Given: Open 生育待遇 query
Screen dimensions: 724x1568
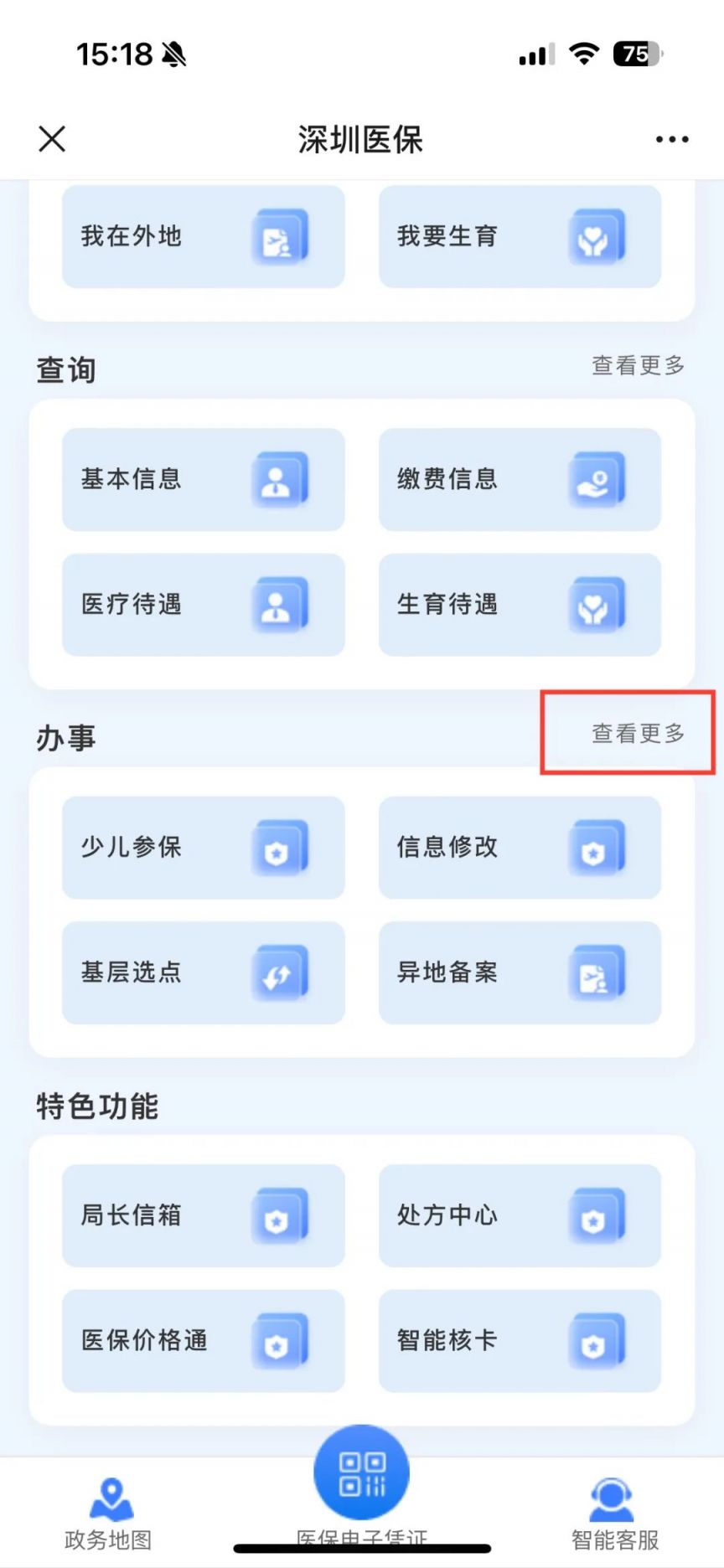Looking at the screenshot, I should [520, 605].
